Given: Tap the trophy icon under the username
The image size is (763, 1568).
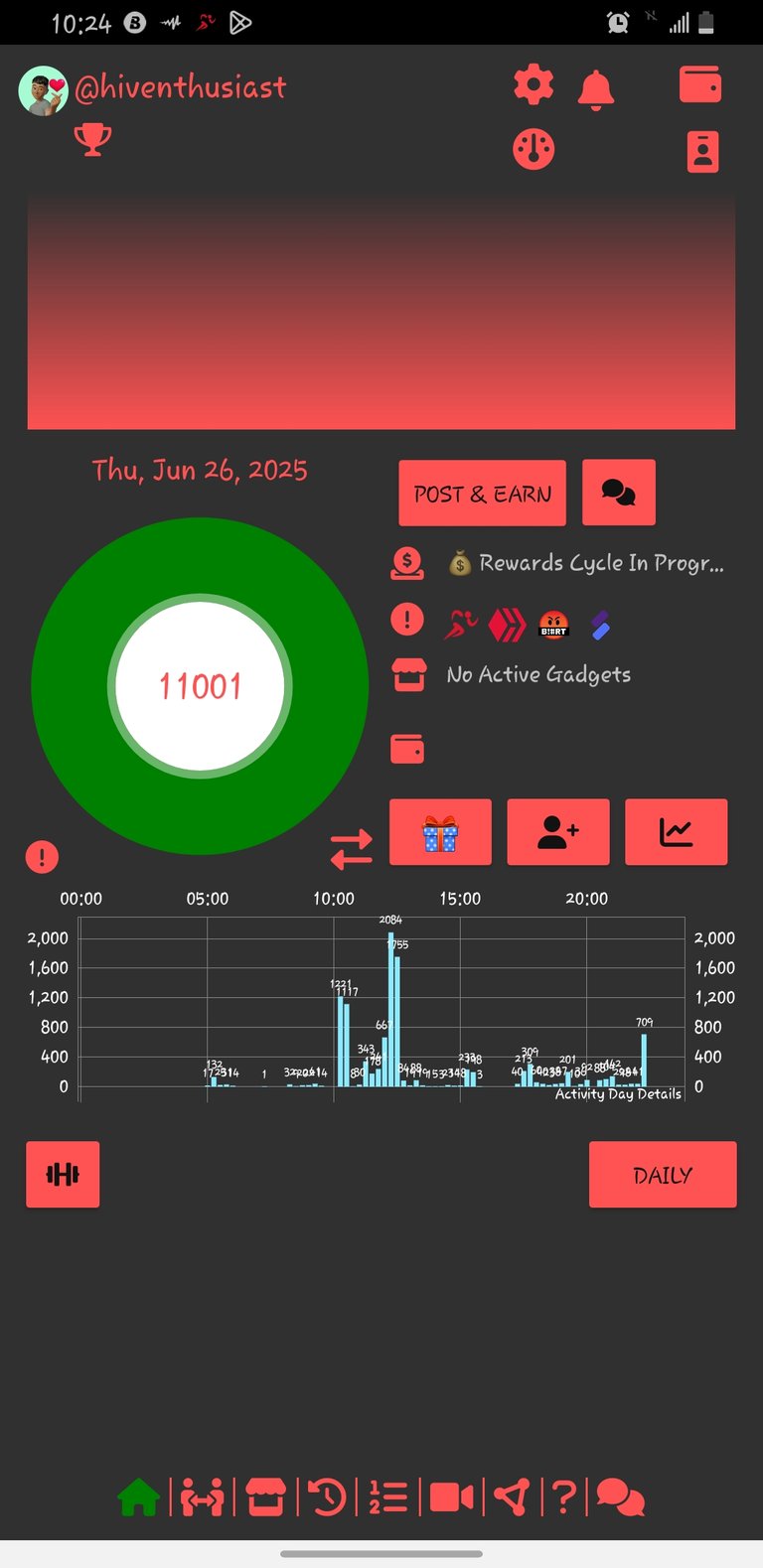Looking at the screenshot, I should tap(92, 140).
